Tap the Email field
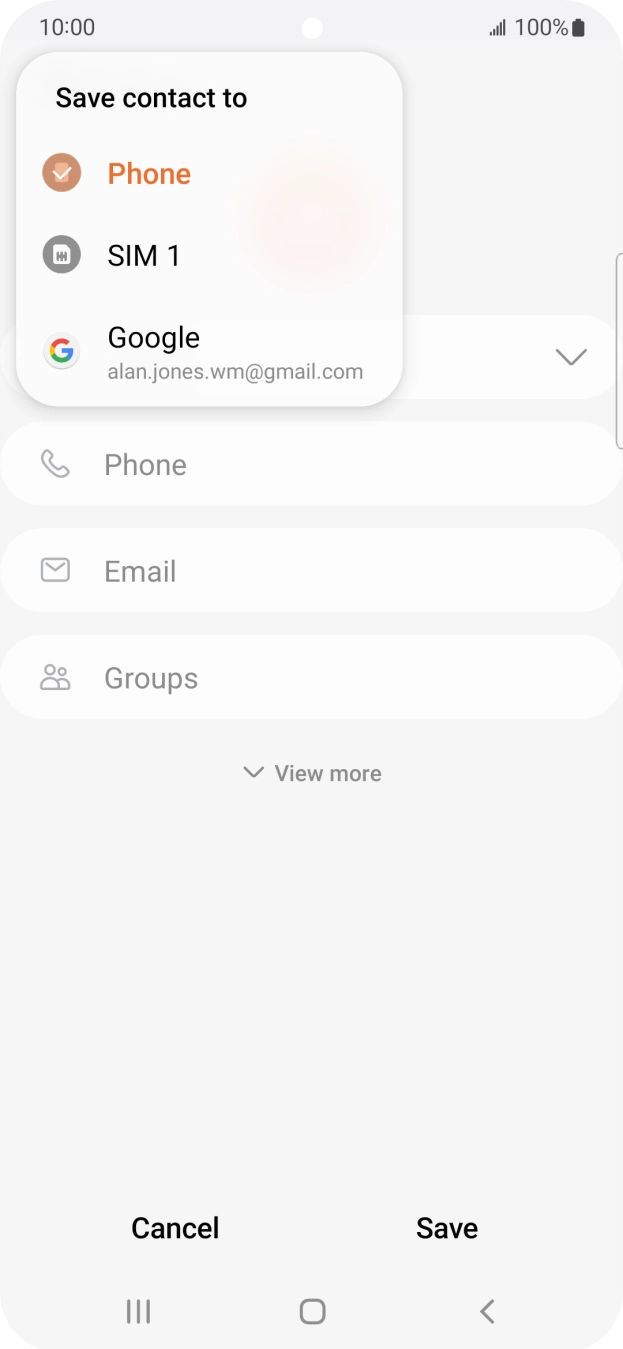Viewport: 623px width, 1349px height. (310, 571)
